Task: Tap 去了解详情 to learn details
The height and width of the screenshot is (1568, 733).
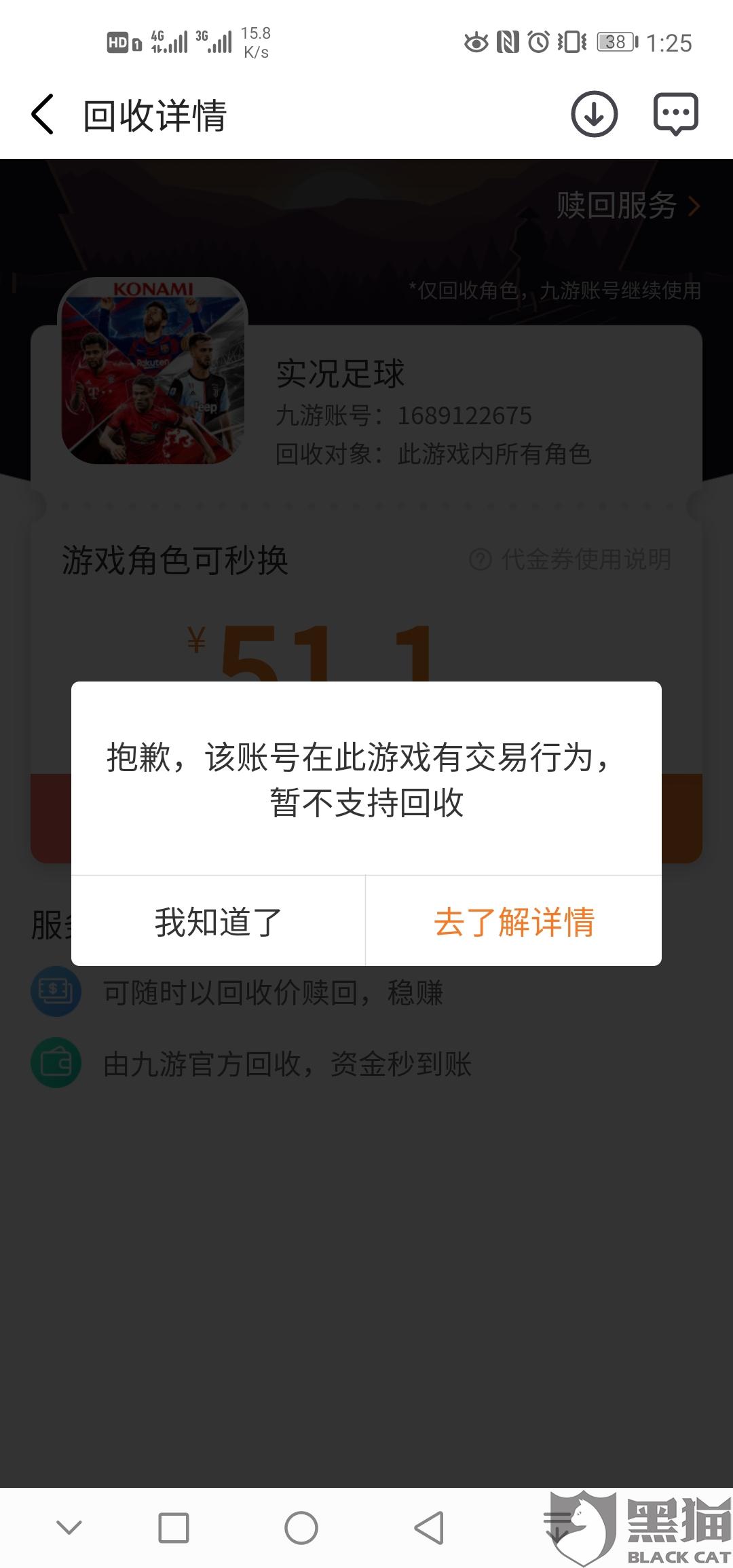Action: [x=514, y=921]
